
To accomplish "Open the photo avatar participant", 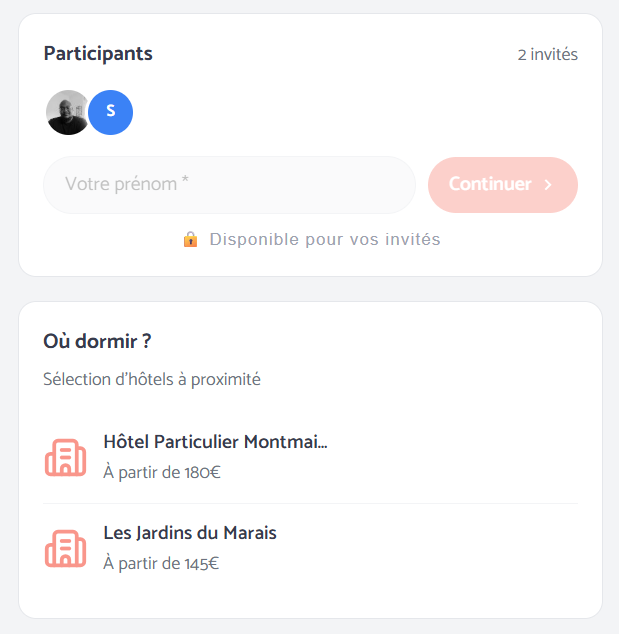I will pos(68,112).
